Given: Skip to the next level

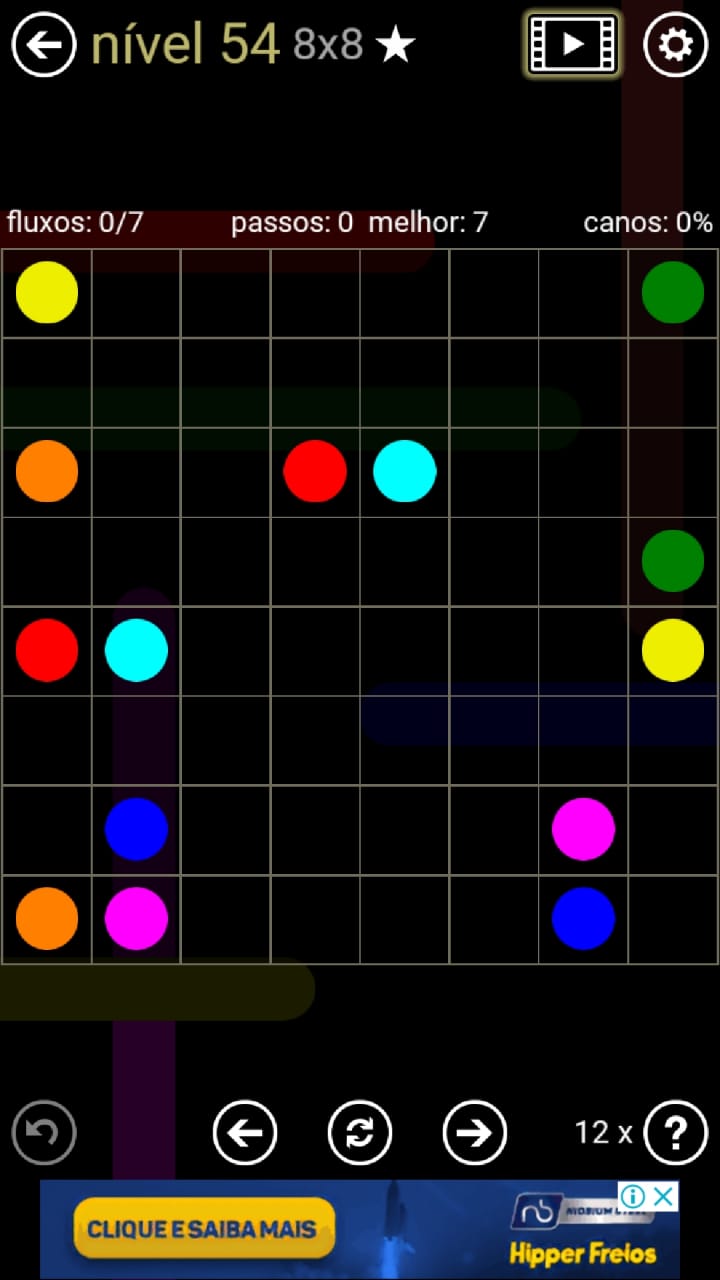Looking at the screenshot, I should (475, 1133).
